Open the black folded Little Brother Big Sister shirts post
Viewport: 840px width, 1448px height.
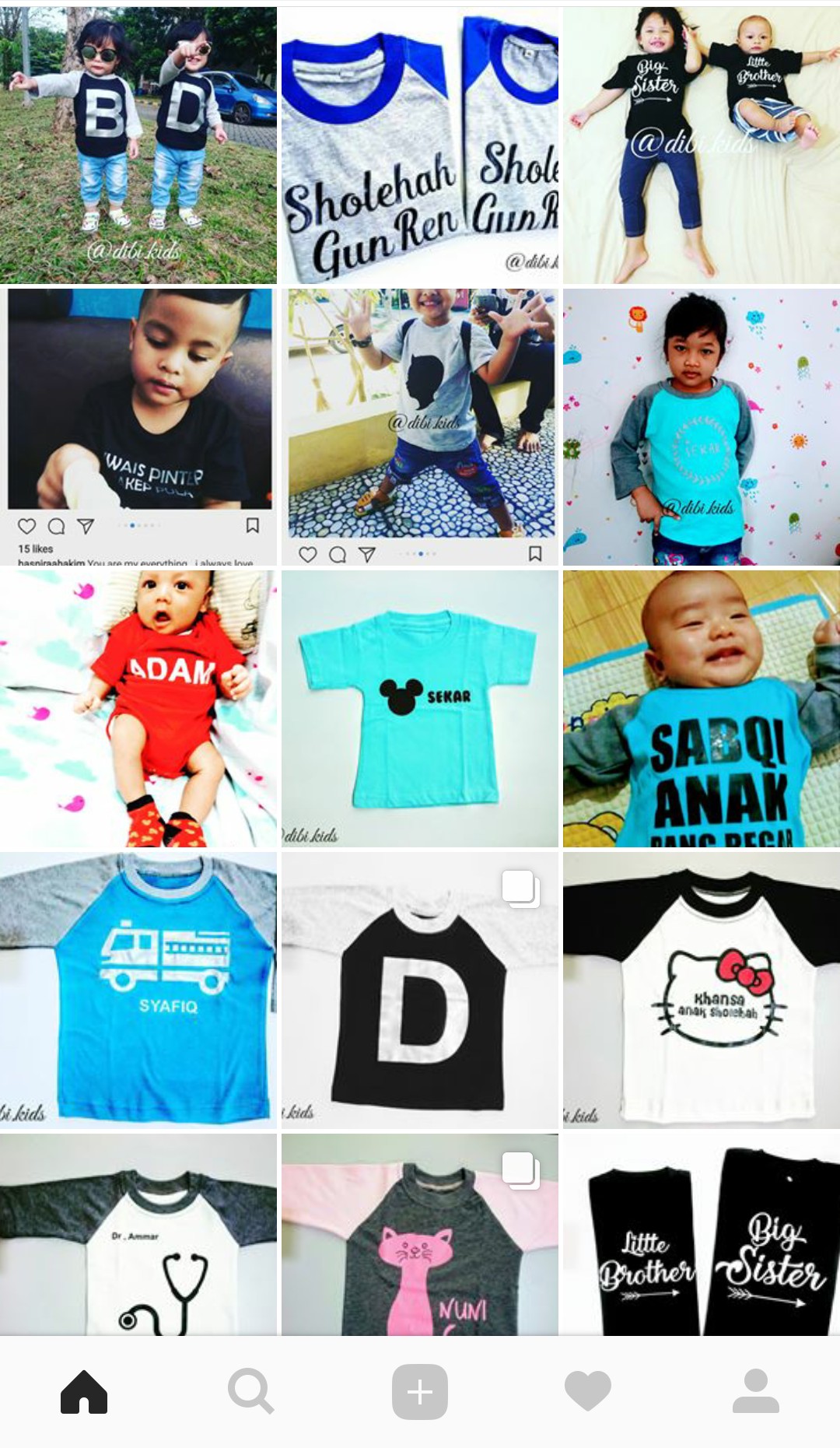tap(702, 1235)
